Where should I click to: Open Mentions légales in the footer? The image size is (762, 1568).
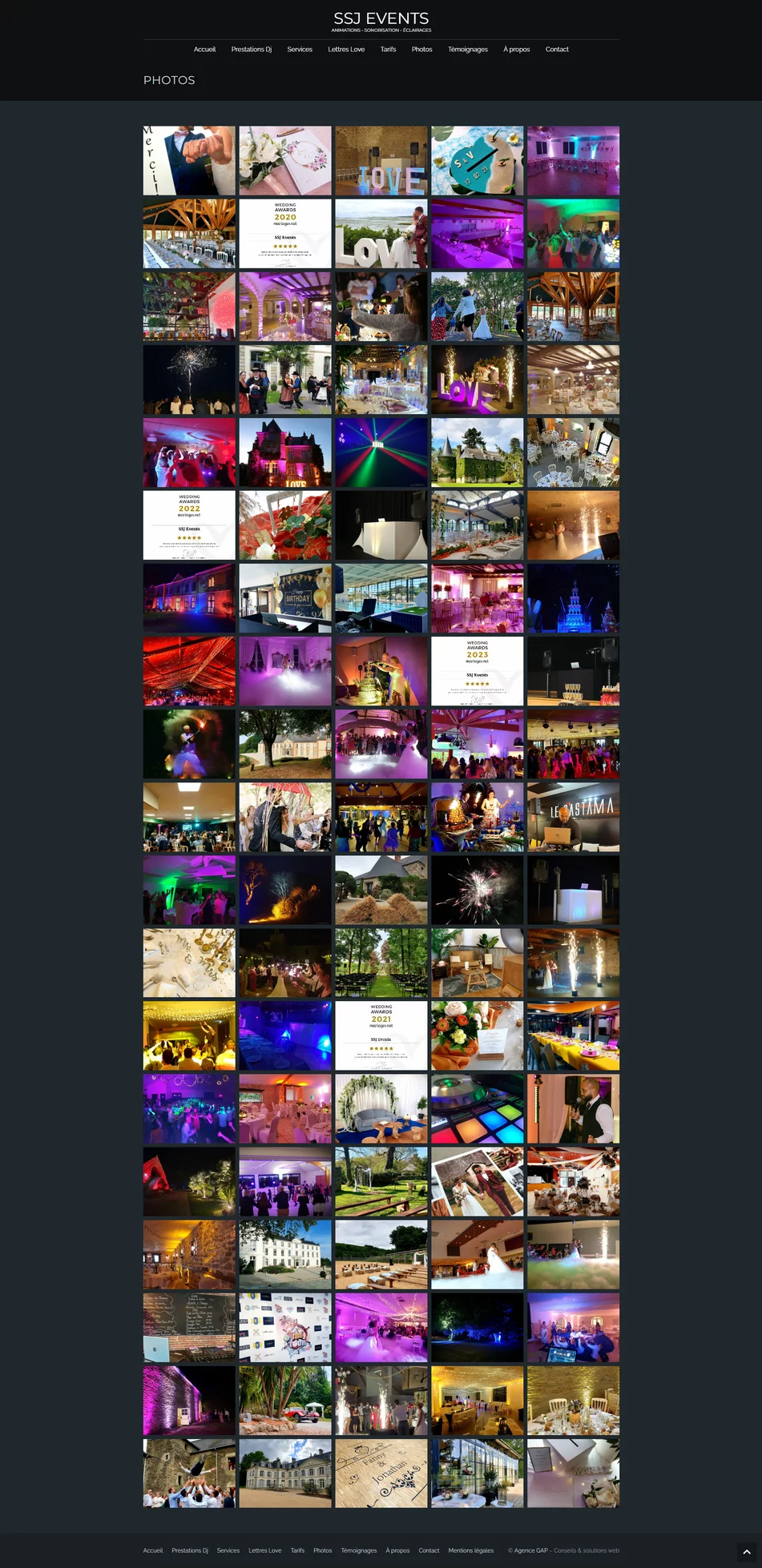tap(471, 1550)
